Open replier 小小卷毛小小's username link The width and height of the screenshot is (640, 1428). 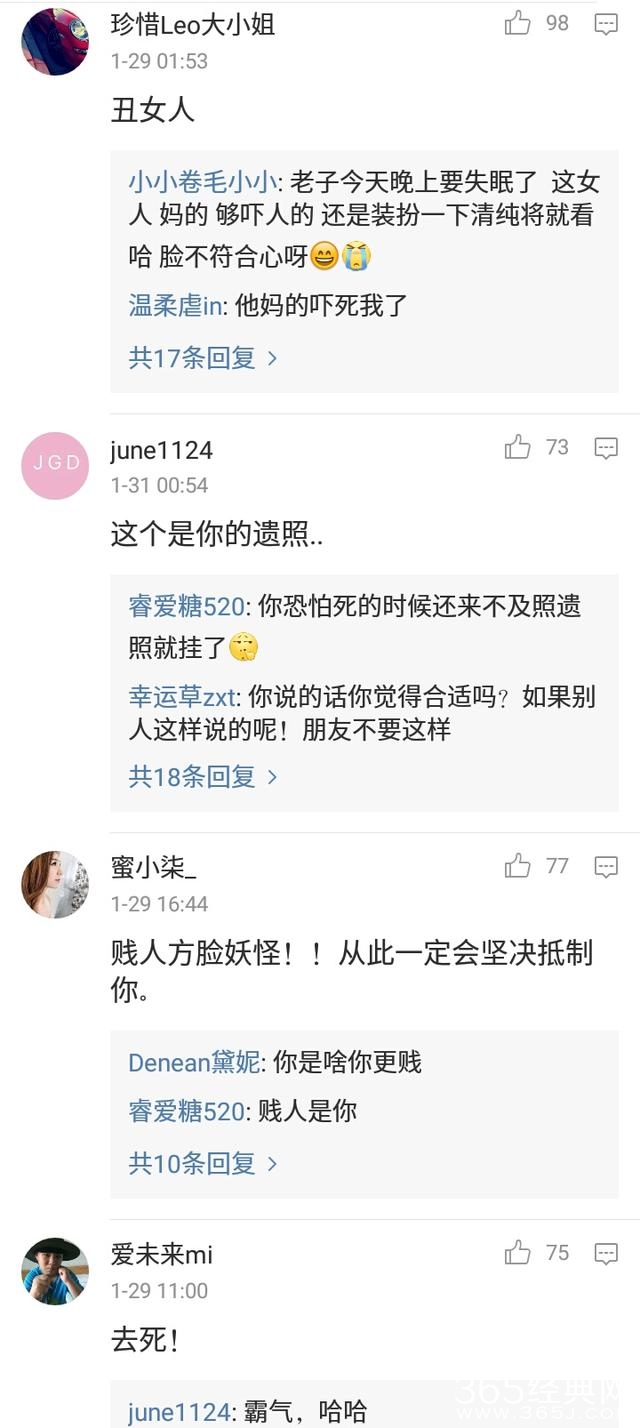tap(202, 182)
